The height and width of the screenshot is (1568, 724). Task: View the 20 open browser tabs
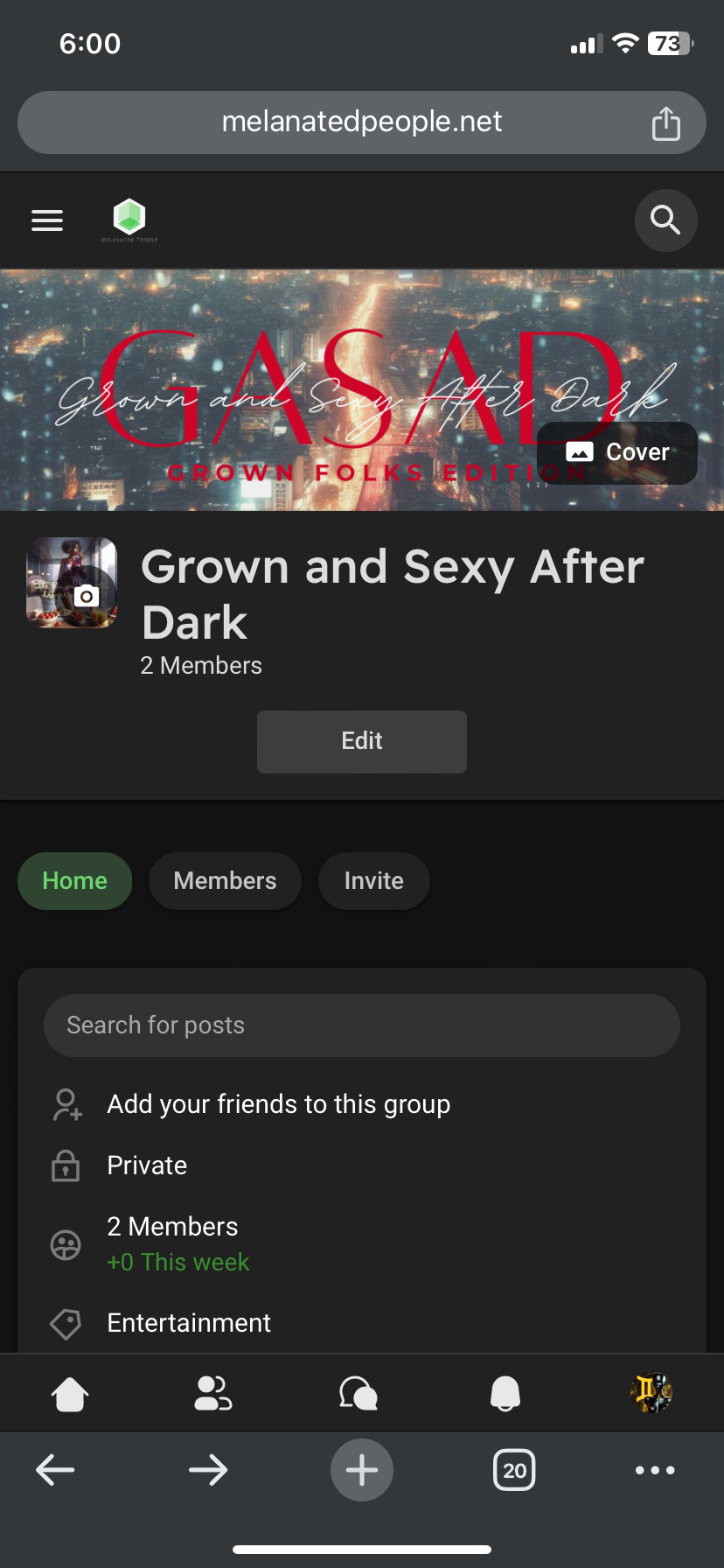coord(514,1470)
